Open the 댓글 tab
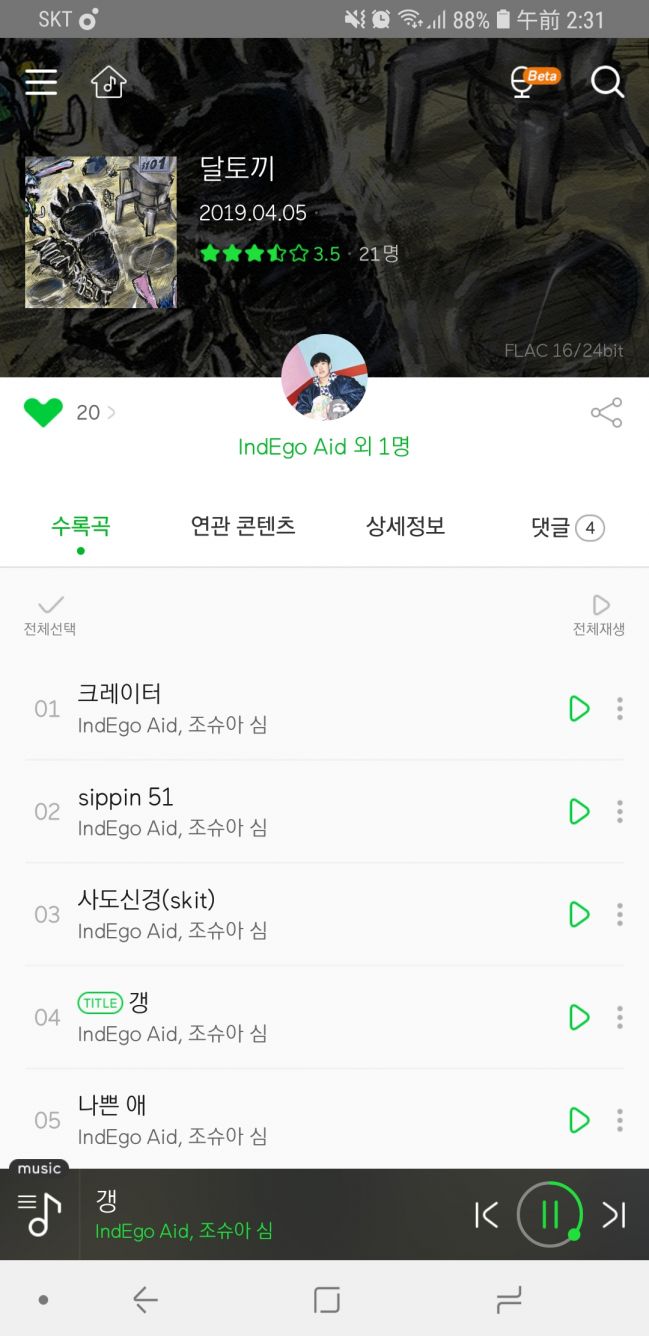649x1336 pixels. tap(566, 527)
